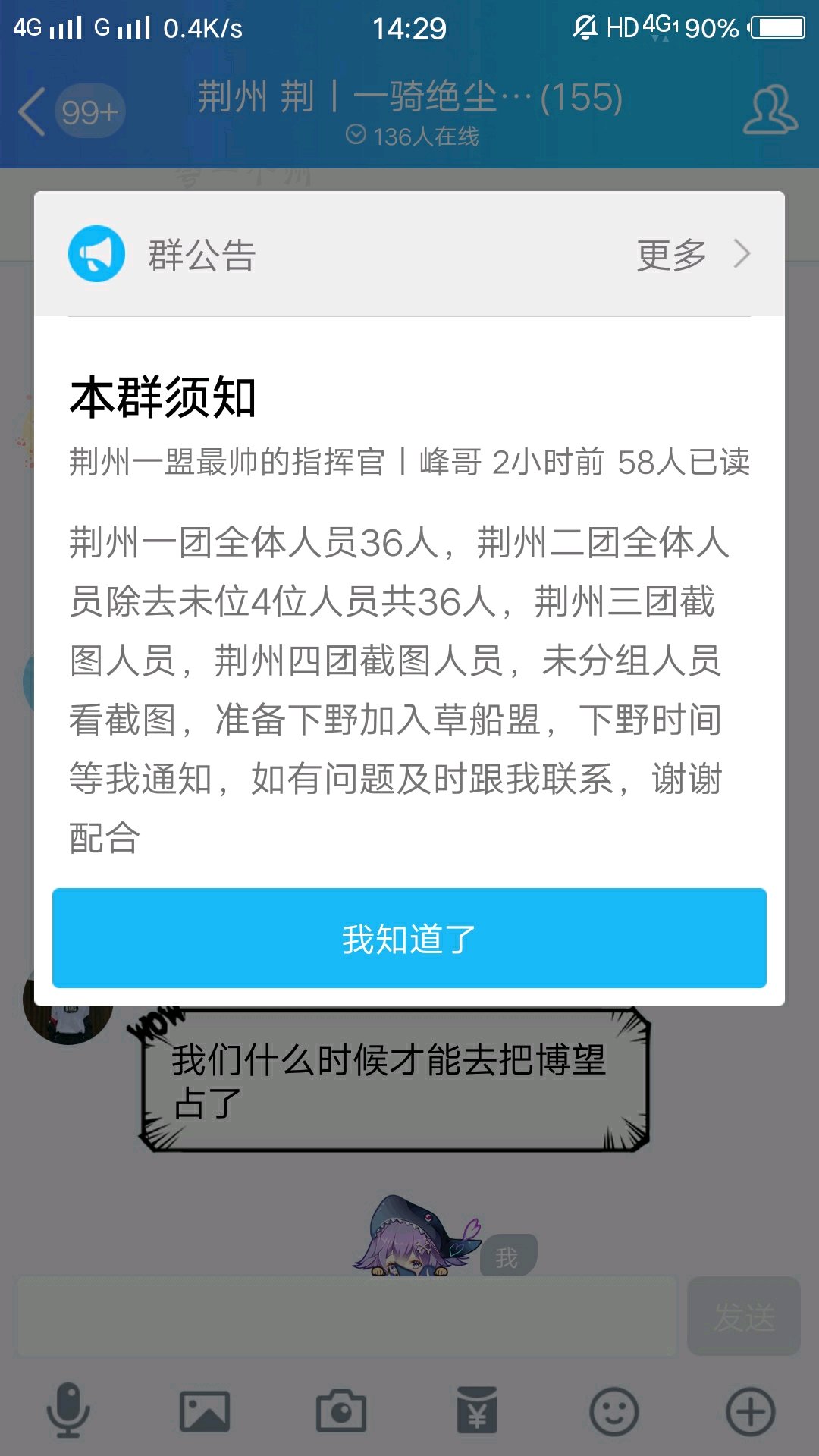819x1456 pixels.
Task: Open more options with the plus icon
Action: [x=750, y=1411]
